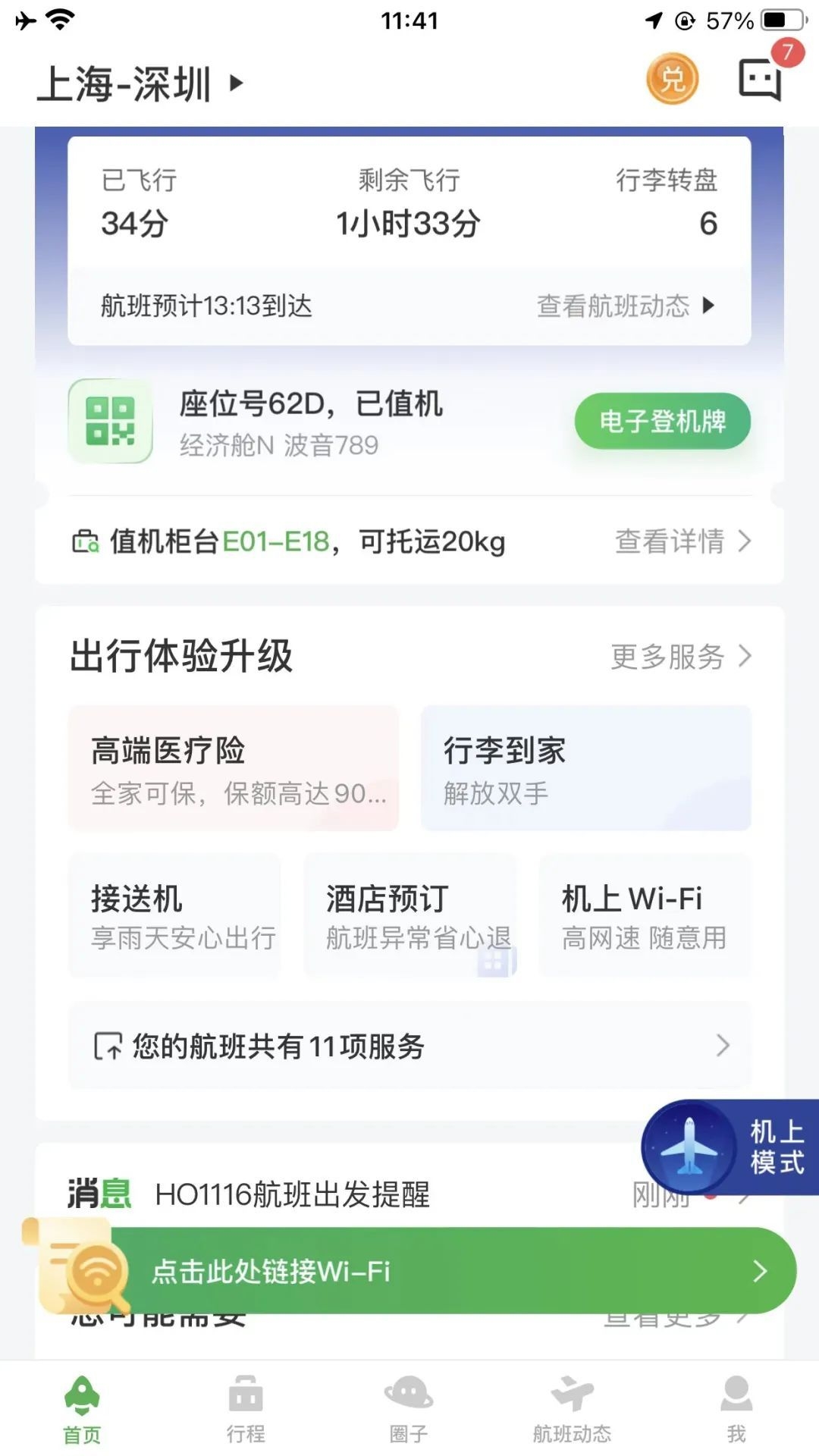Tap the luggage check-in counter icon
This screenshot has height=1456, width=819.
(x=85, y=541)
